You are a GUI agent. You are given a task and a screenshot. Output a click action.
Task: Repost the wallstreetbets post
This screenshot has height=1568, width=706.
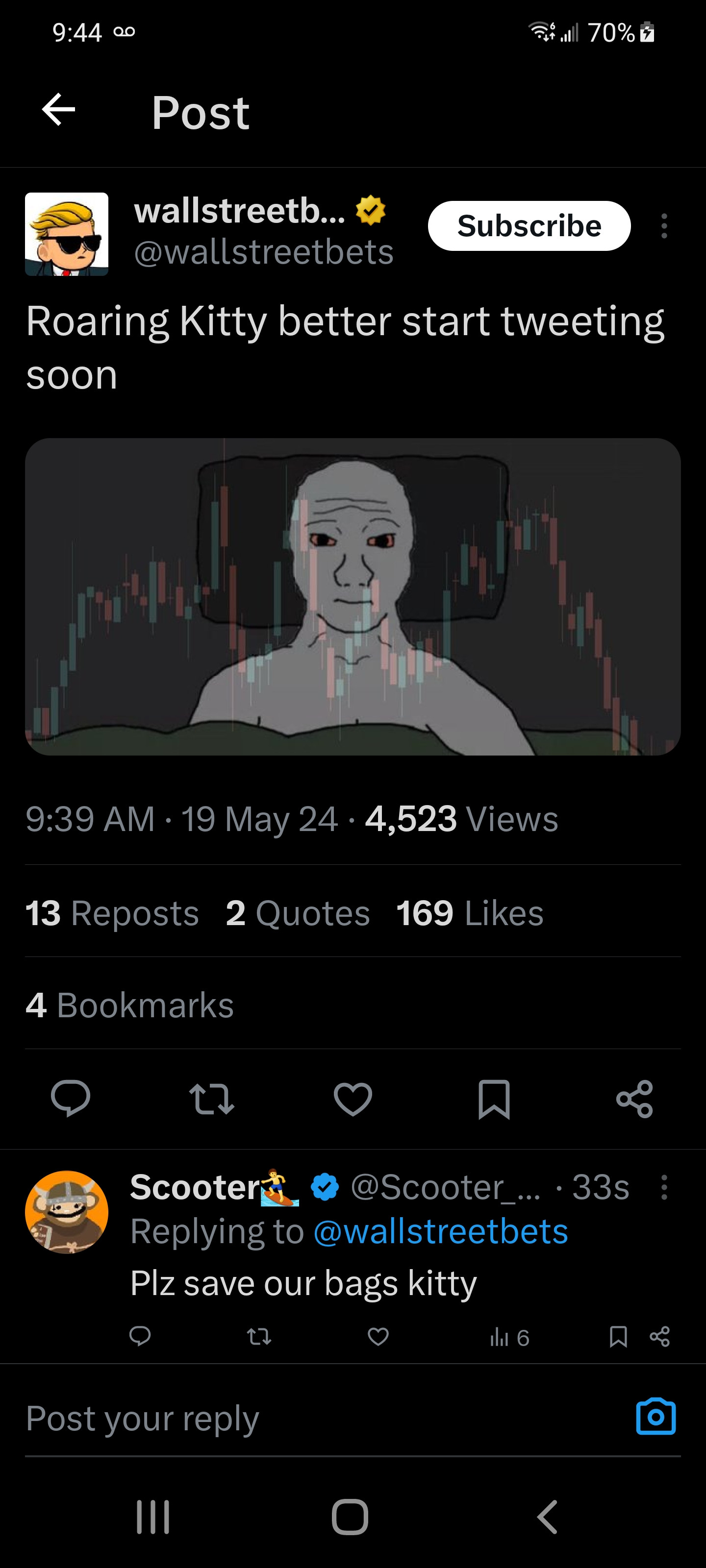pyautogui.click(x=211, y=1099)
